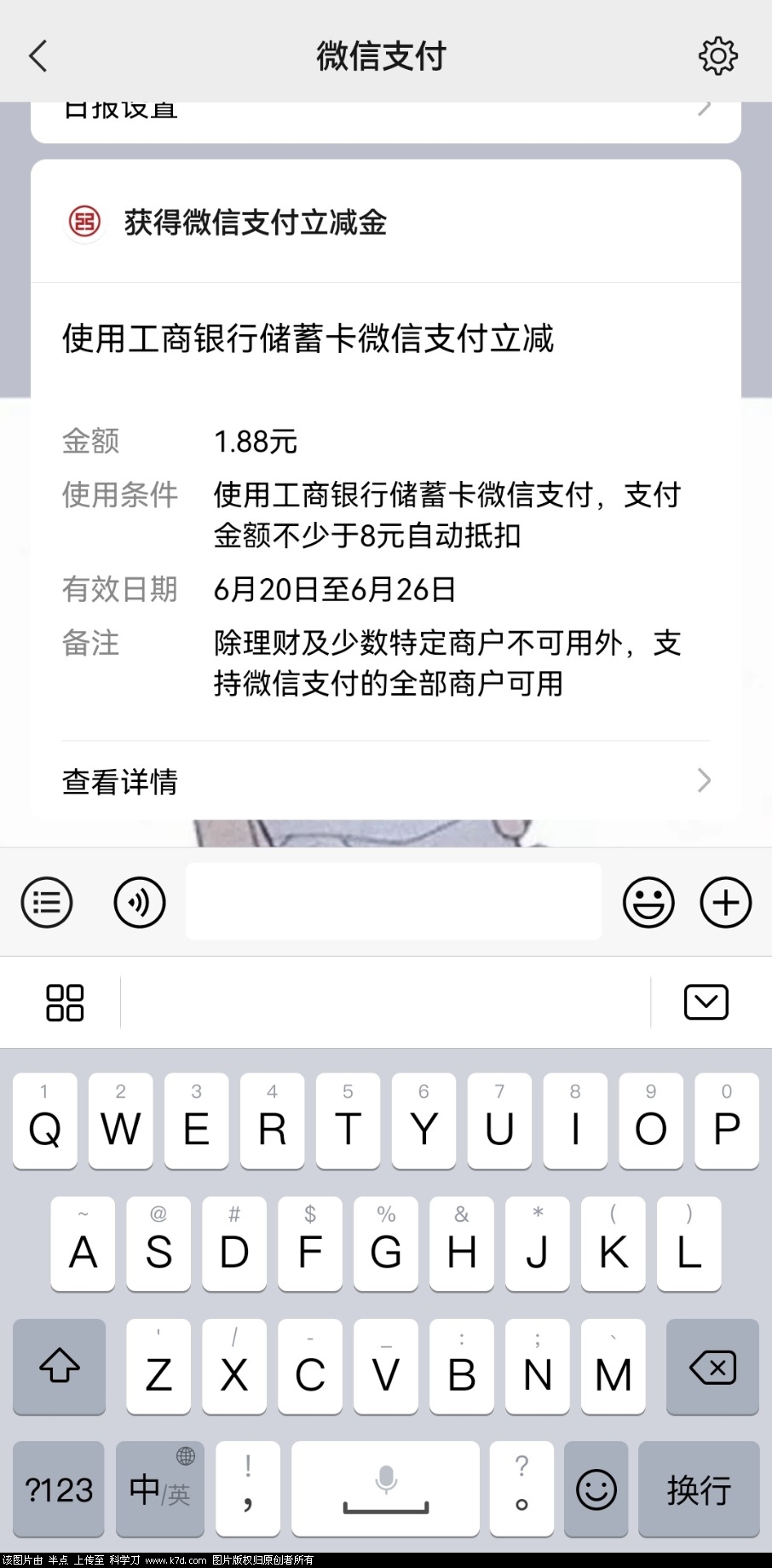Tap the microphone space bar
Image resolution: width=772 pixels, height=1568 pixels.
(385, 1490)
